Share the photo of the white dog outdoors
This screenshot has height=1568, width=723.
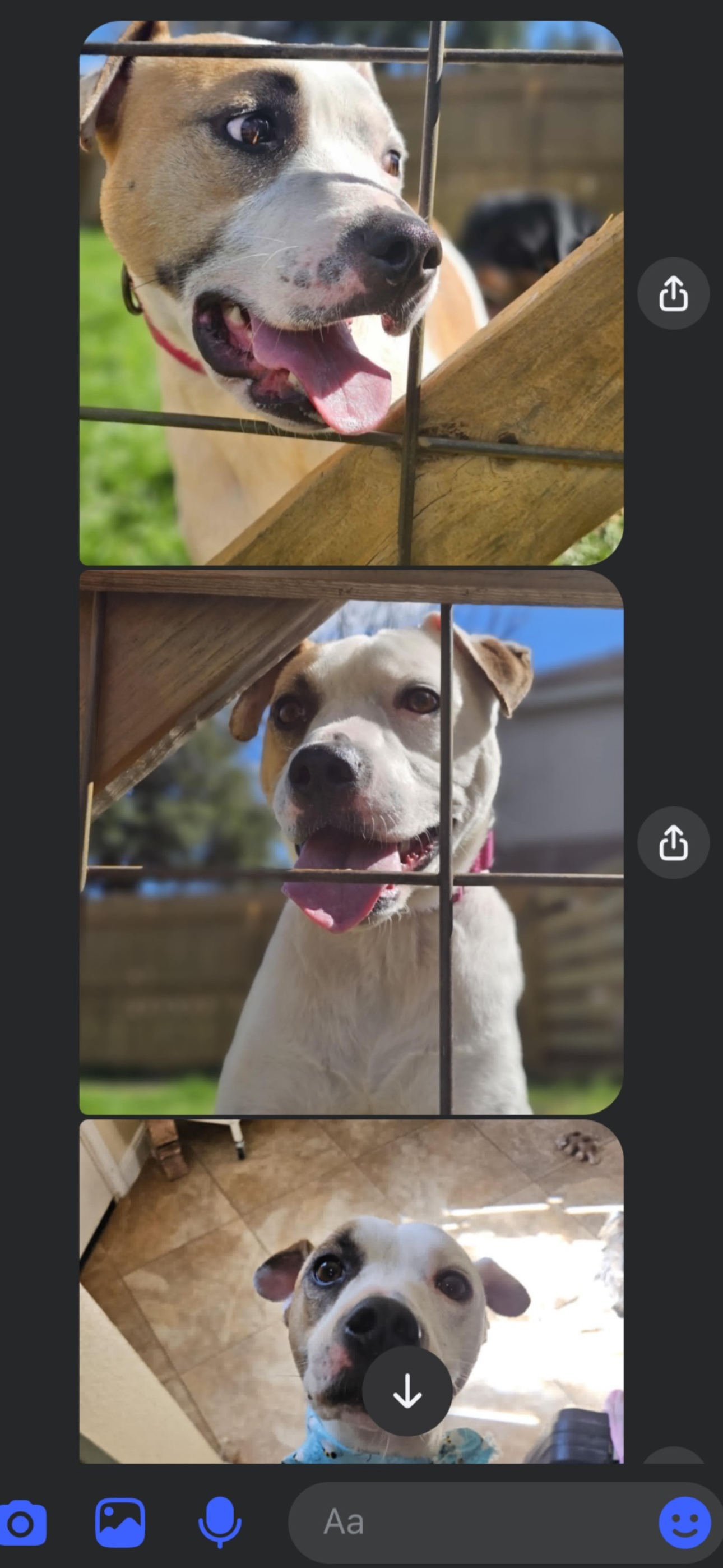pos(673,842)
